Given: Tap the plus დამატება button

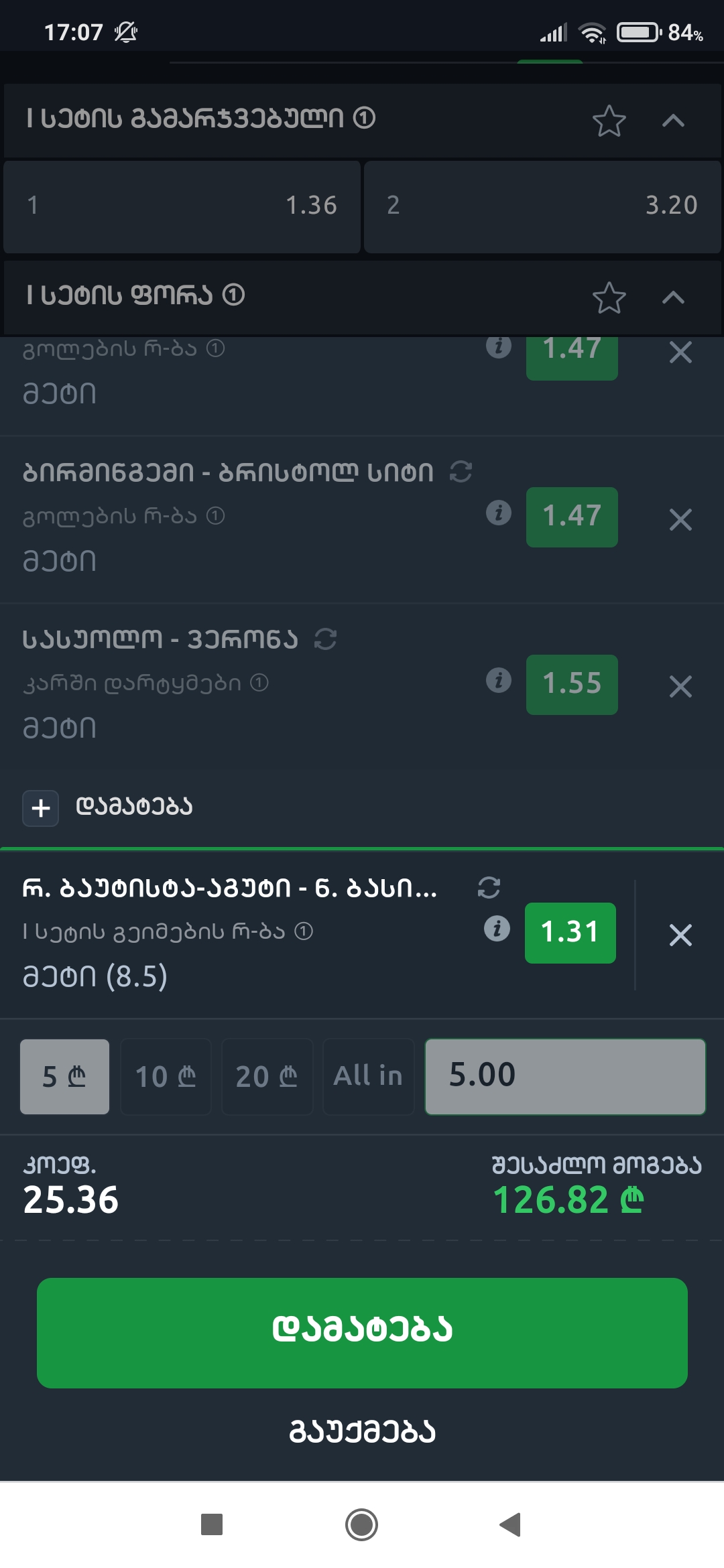Looking at the screenshot, I should click(x=41, y=807).
